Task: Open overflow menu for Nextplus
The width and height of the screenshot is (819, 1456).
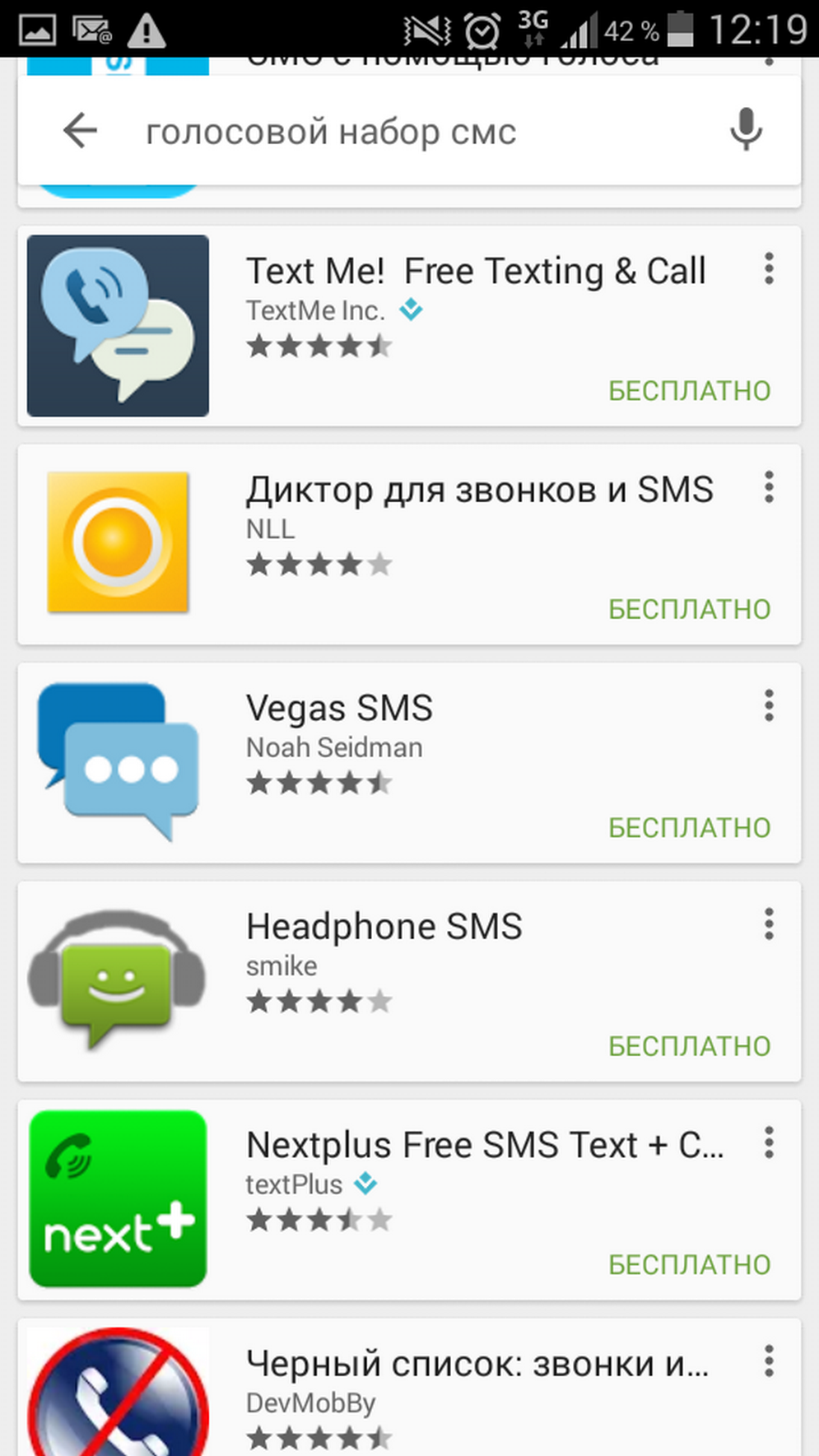Action: 769,1142
